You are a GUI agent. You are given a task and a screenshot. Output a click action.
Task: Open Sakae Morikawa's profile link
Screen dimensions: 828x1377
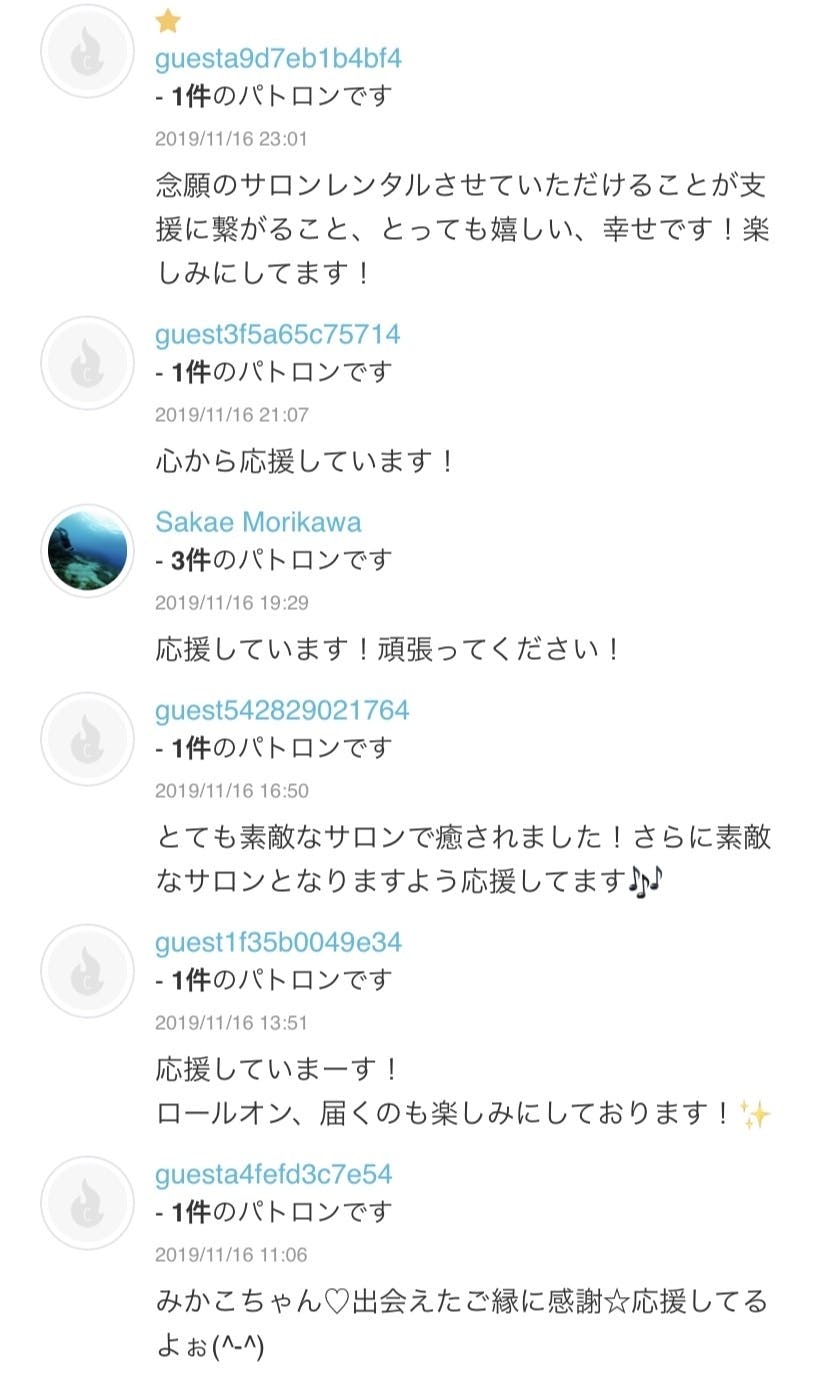click(x=258, y=522)
